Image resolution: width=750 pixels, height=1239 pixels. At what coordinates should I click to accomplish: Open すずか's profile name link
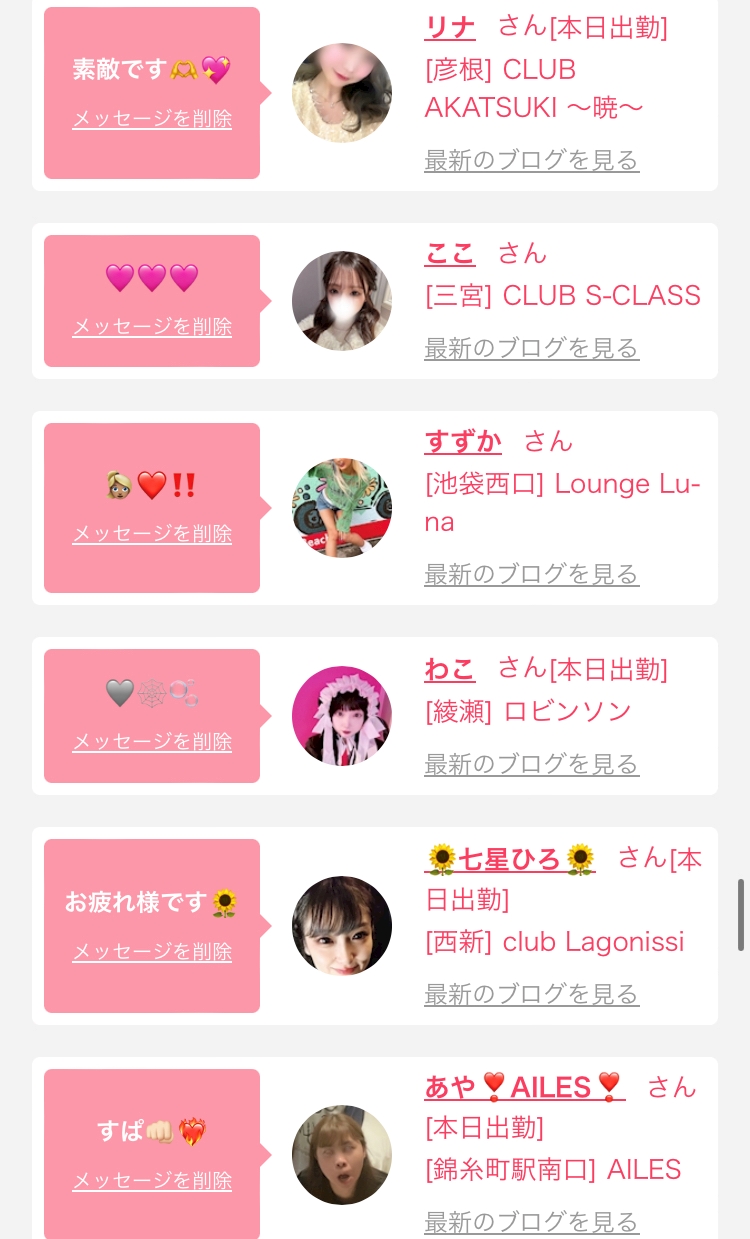[463, 441]
